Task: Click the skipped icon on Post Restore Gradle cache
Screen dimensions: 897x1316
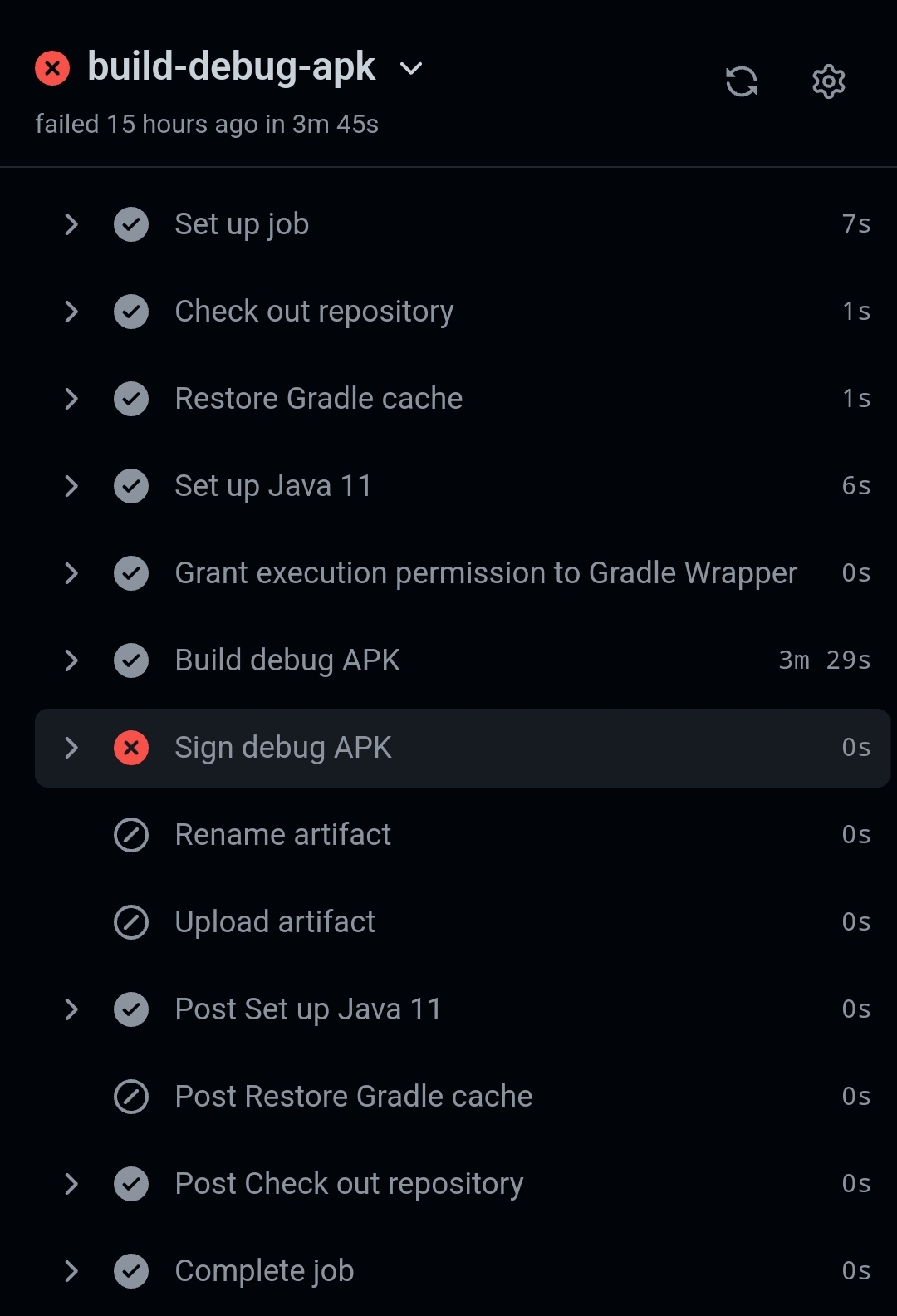Action: point(130,1097)
